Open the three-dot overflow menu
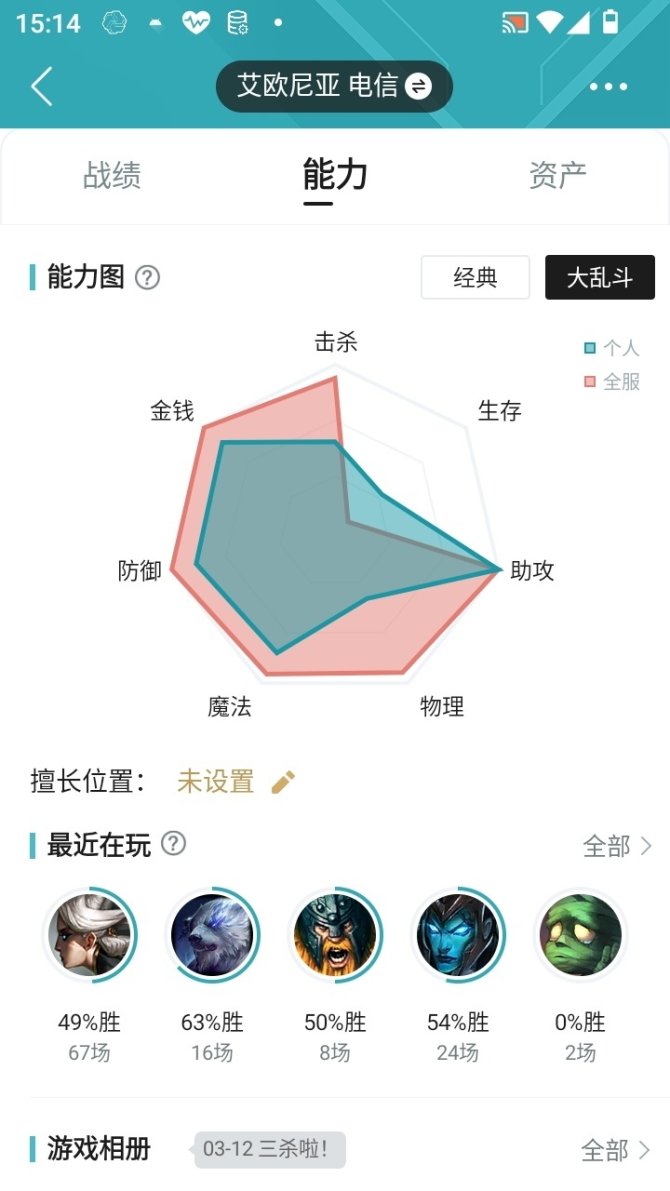 coord(608,87)
